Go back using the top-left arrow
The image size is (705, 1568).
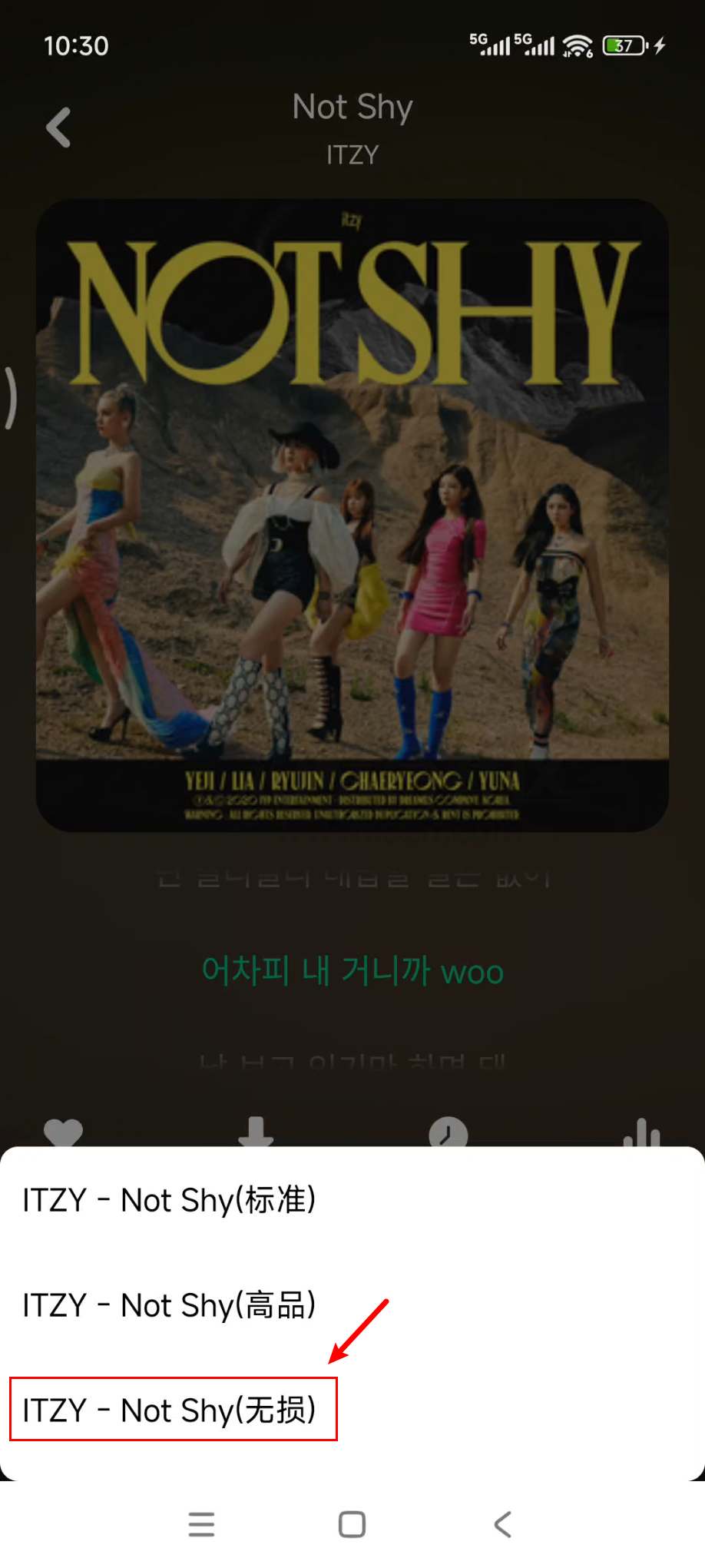tap(58, 128)
